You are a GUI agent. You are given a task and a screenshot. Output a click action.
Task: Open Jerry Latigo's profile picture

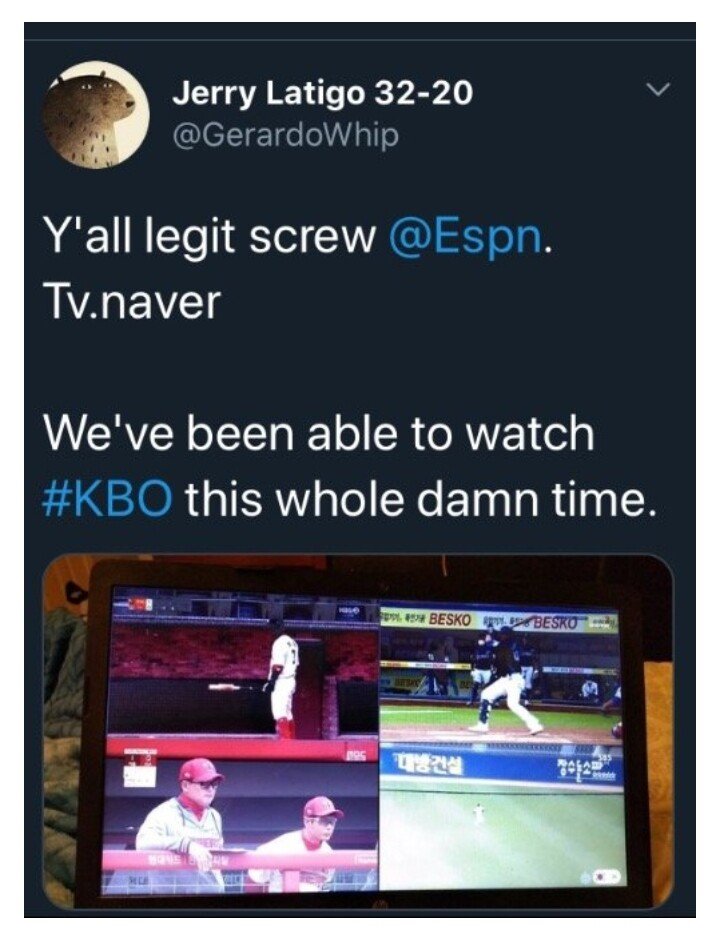coord(97,114)
